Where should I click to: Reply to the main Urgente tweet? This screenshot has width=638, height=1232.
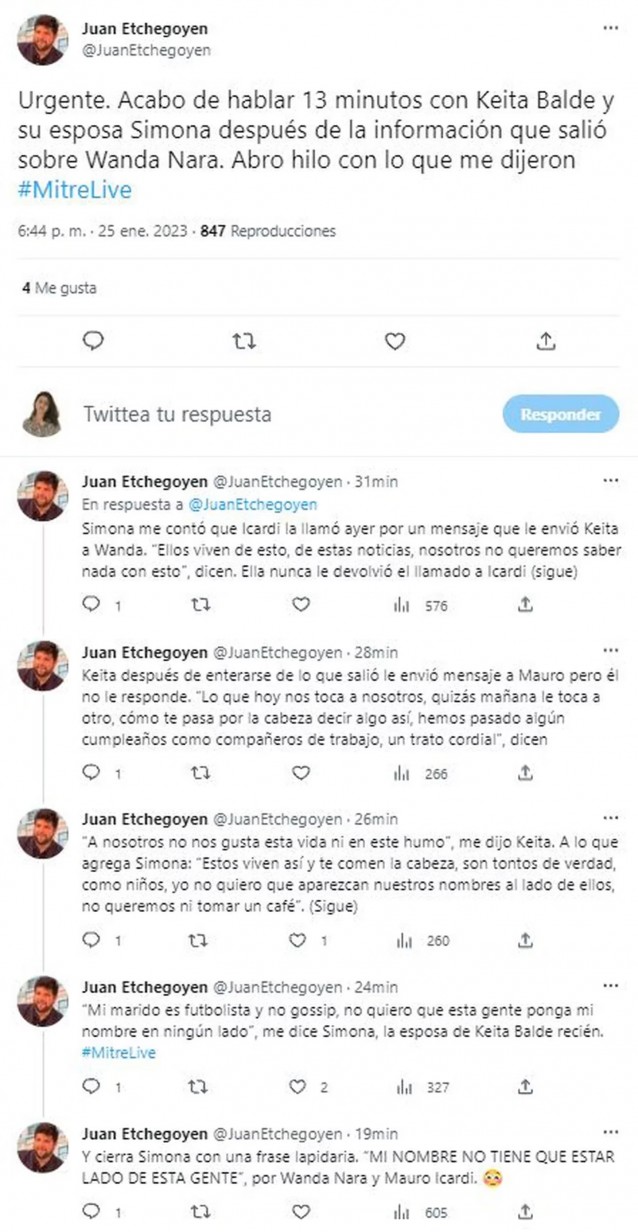[x=93, y=342]
